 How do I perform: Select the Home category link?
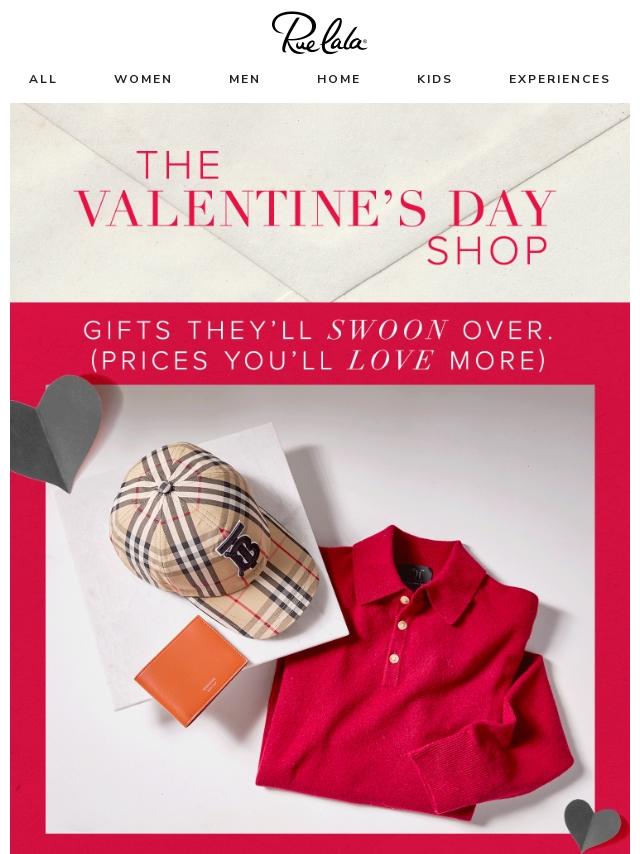coord(338,79)
